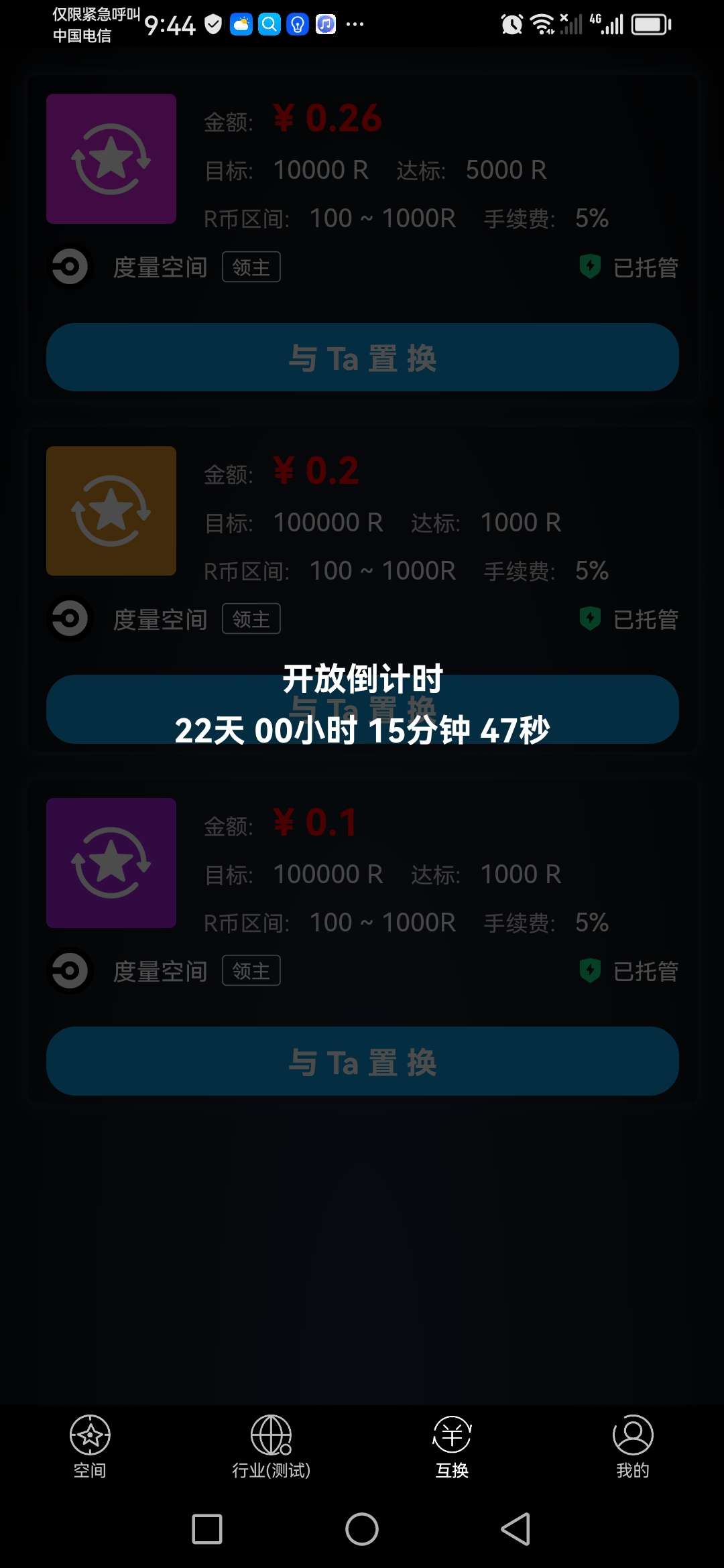
Task: Open the ¥0.1 exchange card thumbnail
Action: click(x=111, y=863)
